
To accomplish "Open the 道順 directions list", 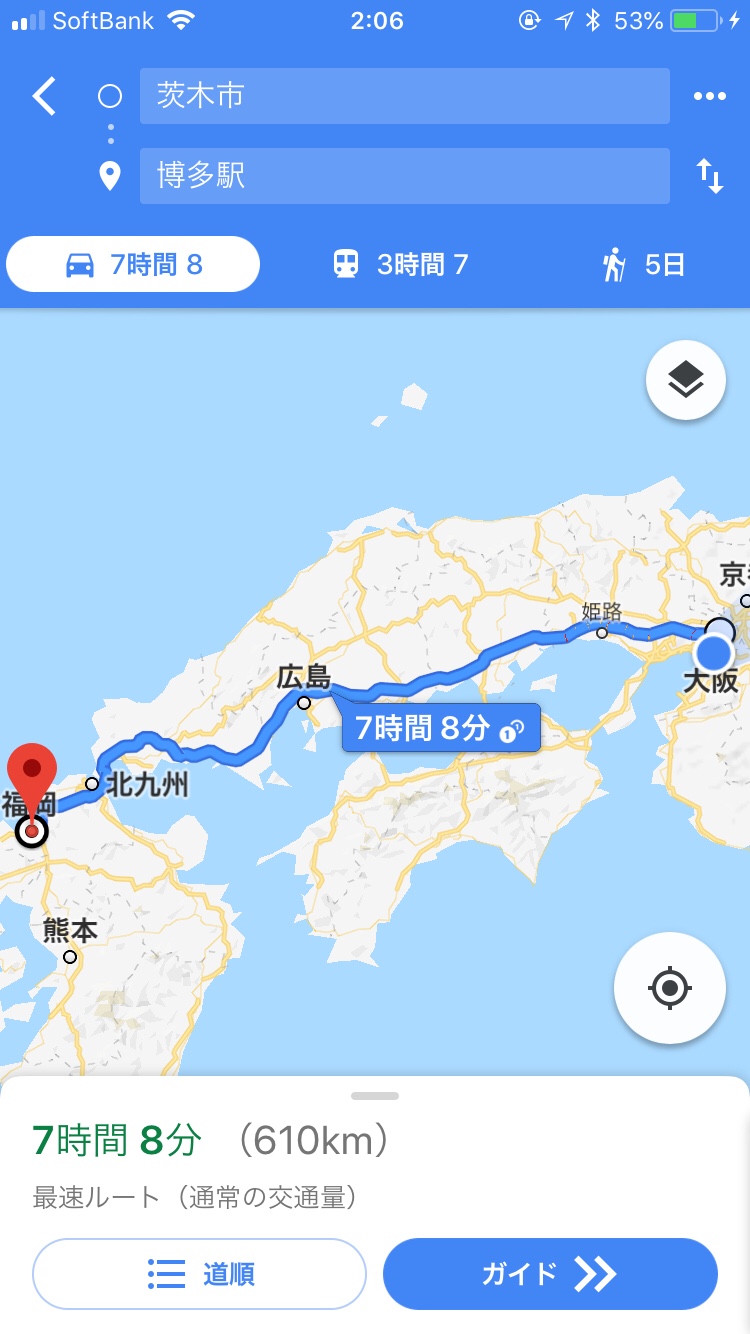I will 199,1273.
